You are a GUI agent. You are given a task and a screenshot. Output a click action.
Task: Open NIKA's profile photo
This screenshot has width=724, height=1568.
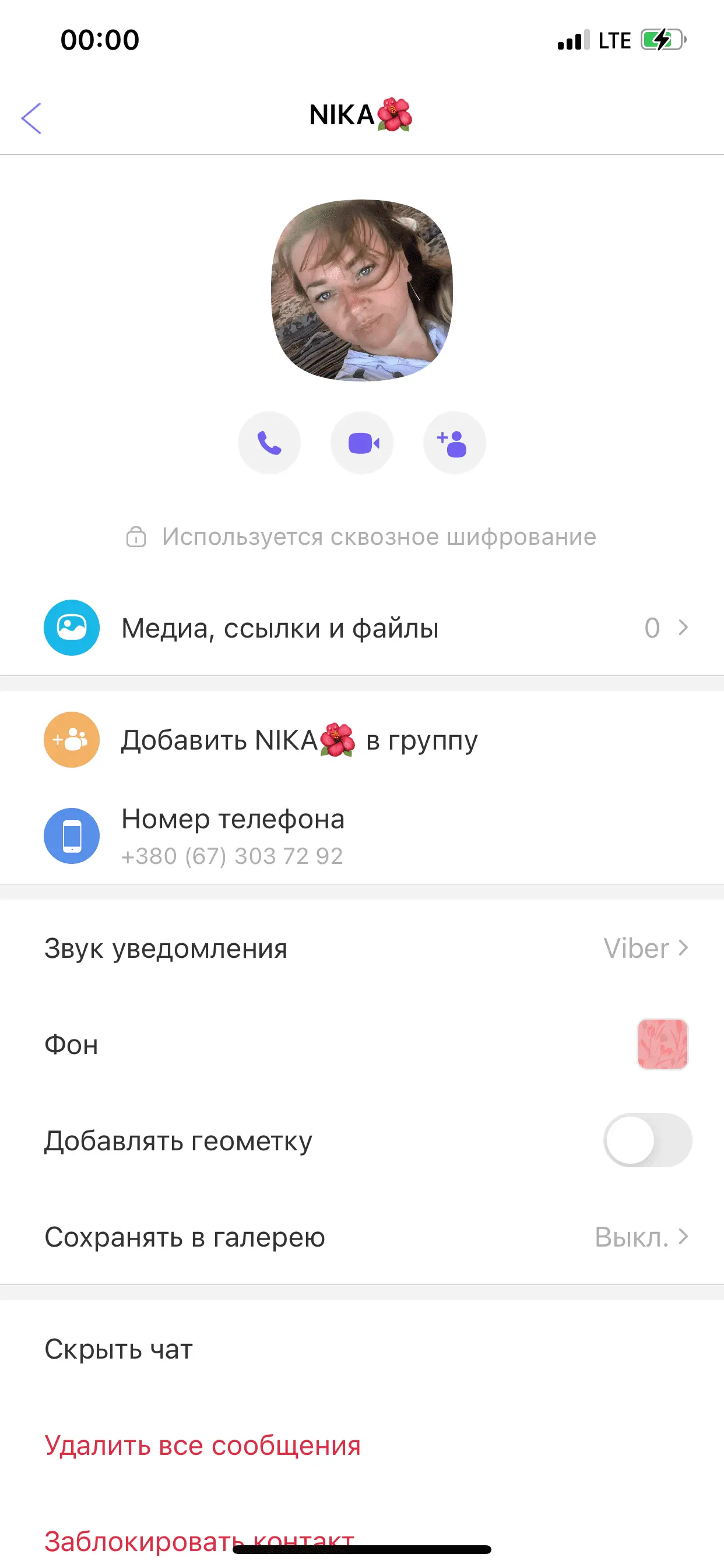tap(362, 290)
